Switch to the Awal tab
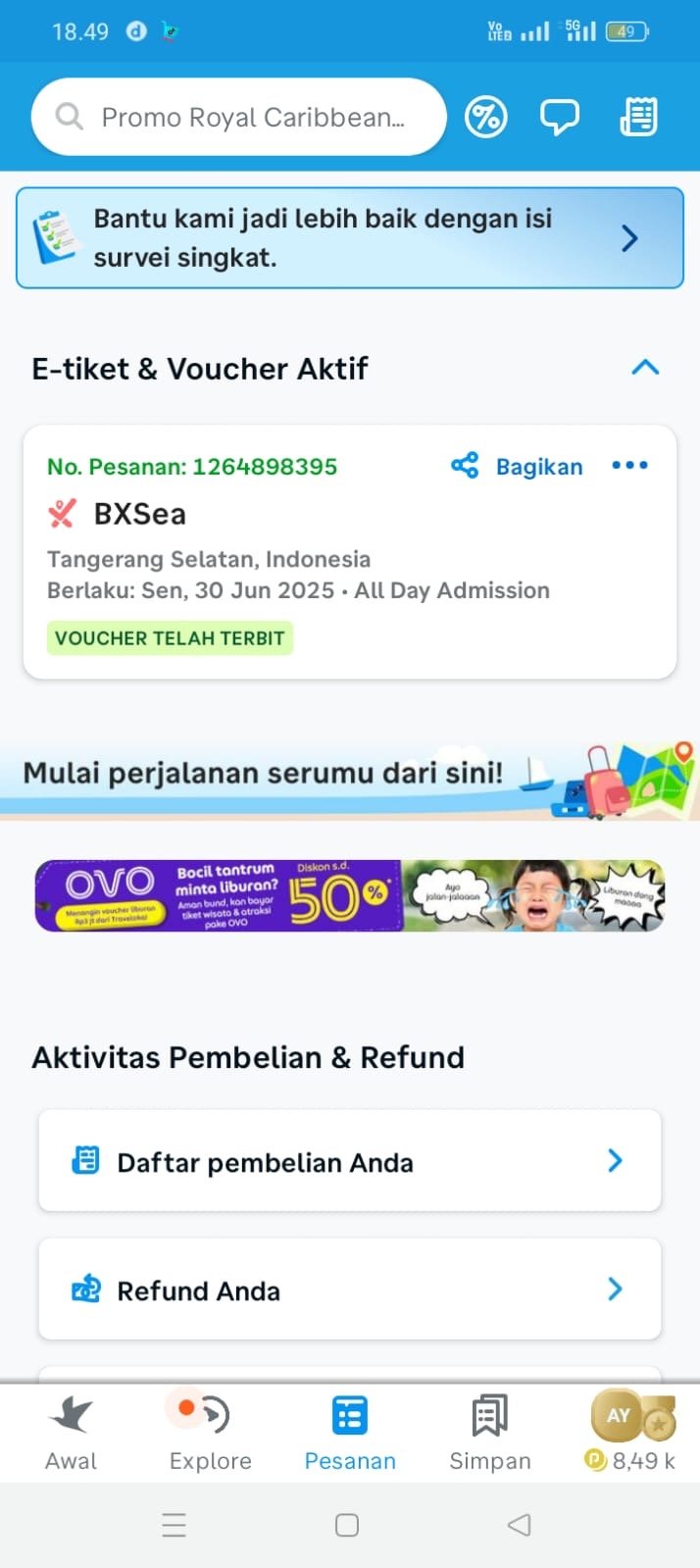Viewport: 700px width, 1568px height. click(x=71, y=1433)
